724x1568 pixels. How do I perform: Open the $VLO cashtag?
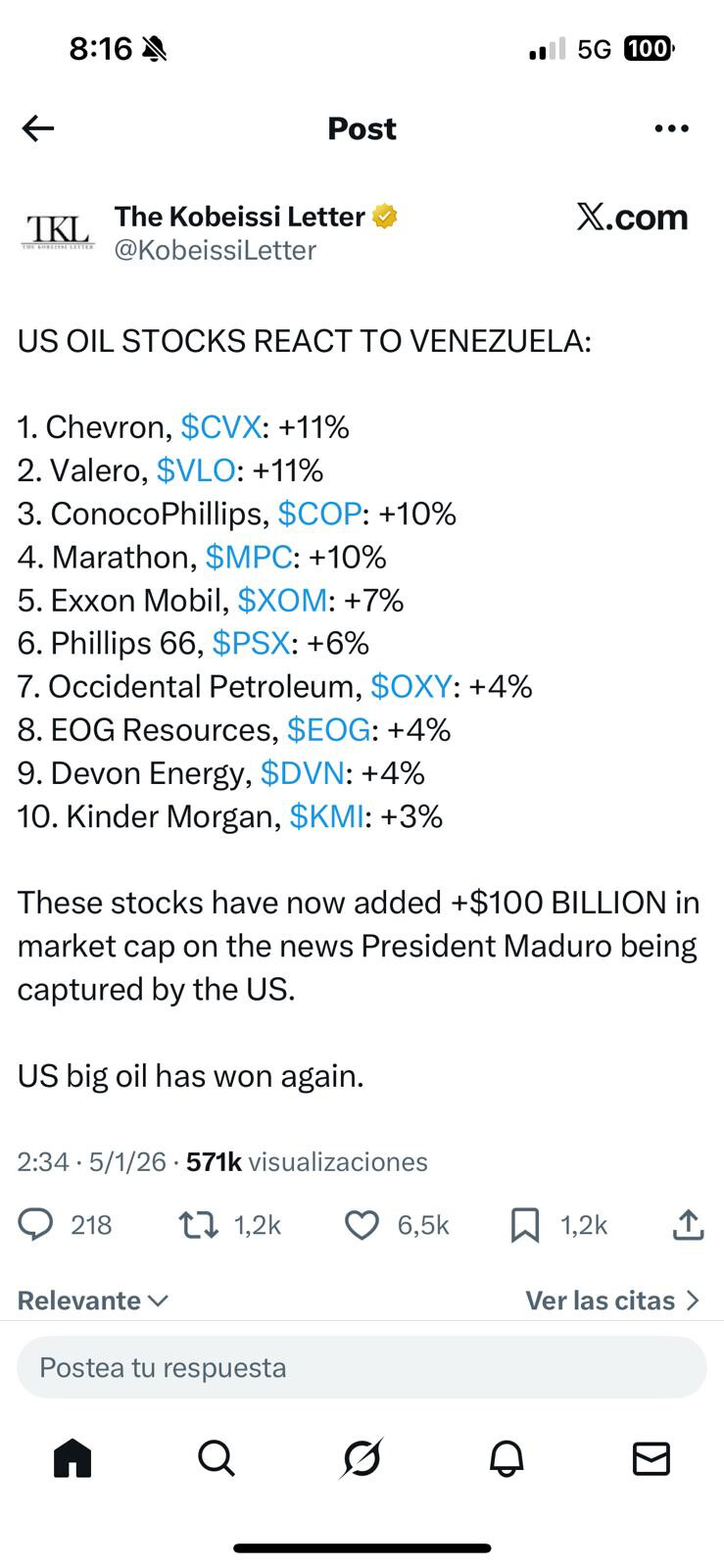pyautogui.click(x=196, y=470)
